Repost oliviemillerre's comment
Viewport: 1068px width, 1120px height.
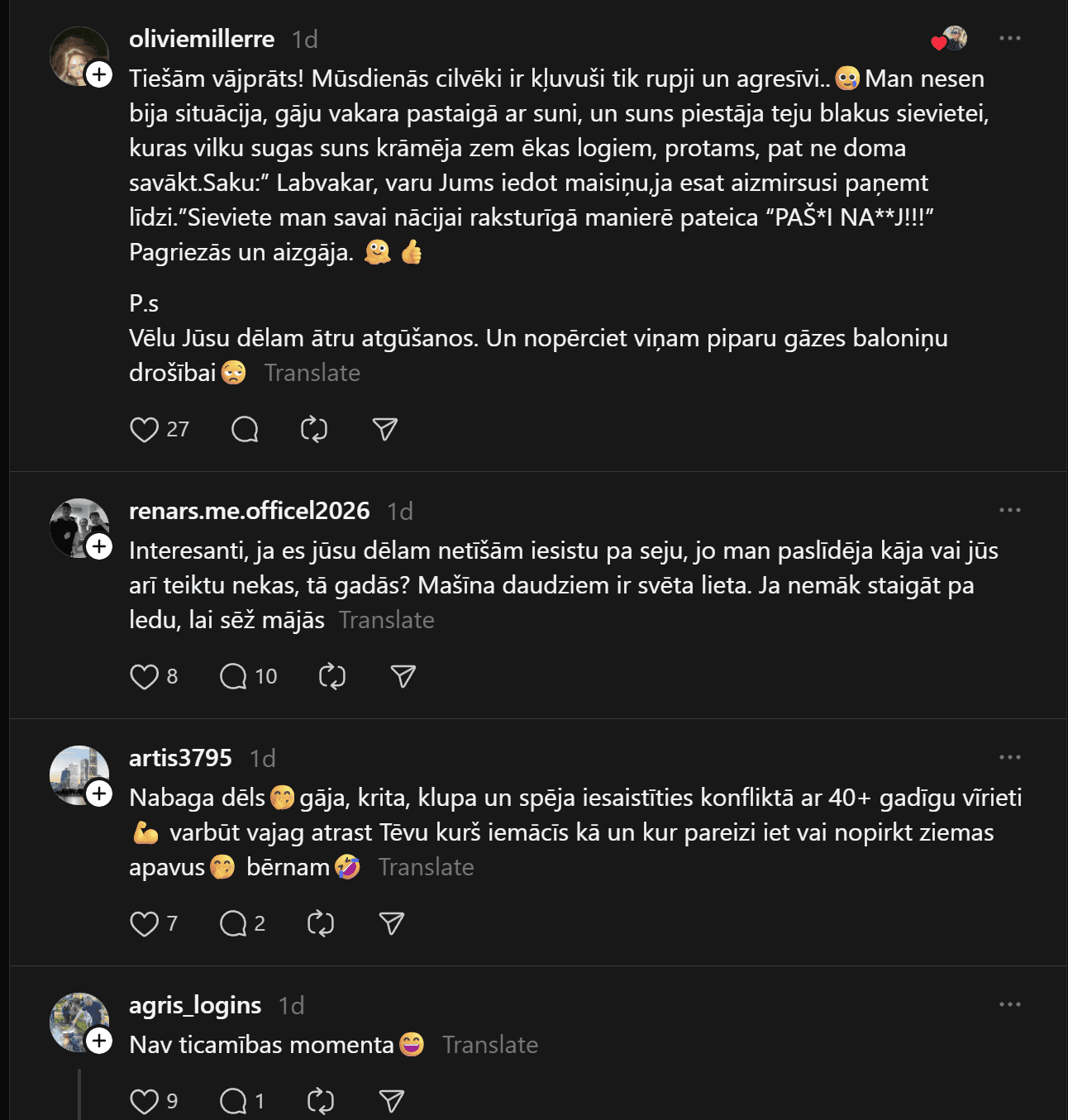point(314,430)
